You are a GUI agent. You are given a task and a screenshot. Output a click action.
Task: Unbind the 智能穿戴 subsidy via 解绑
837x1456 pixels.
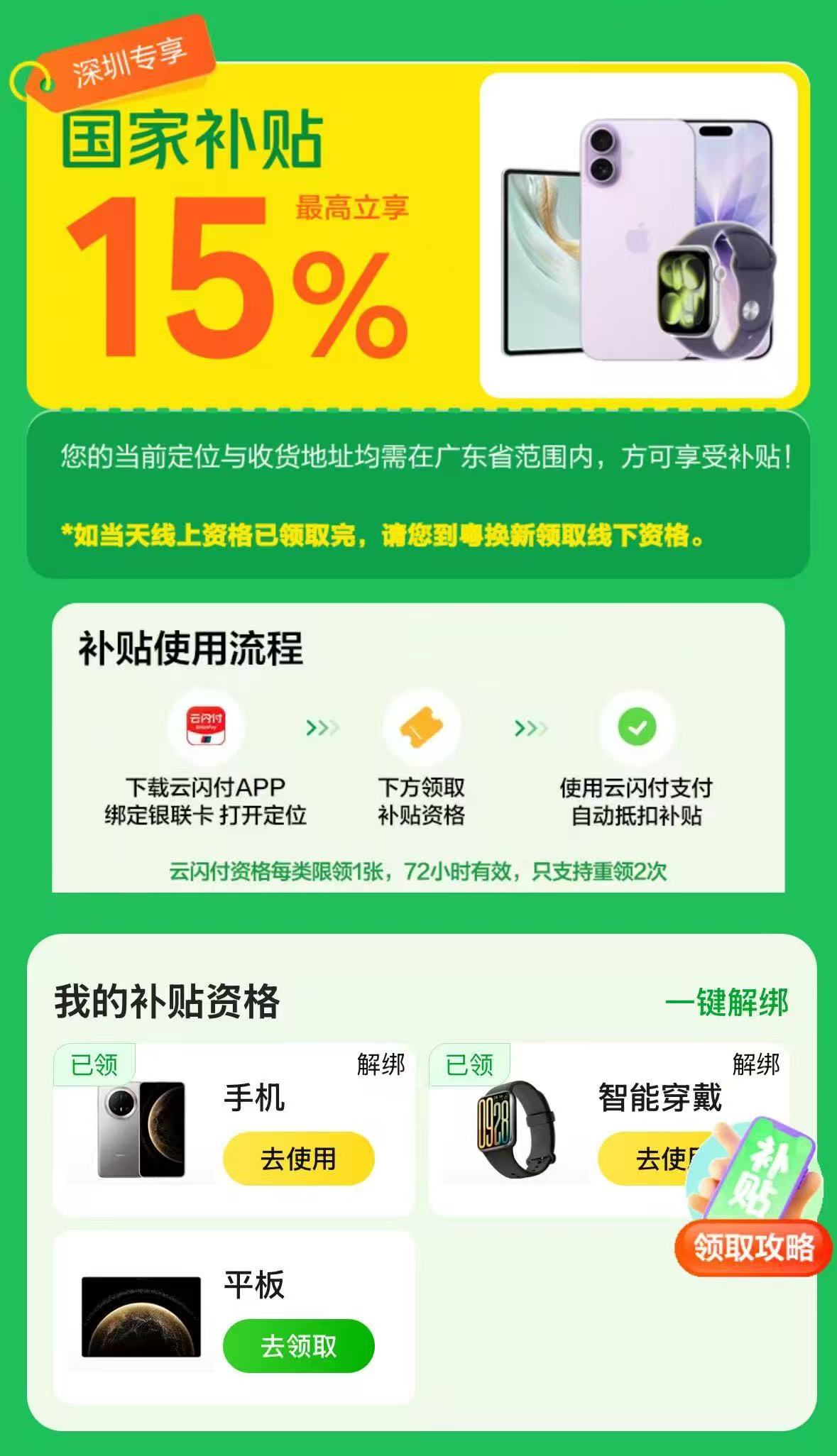click(755, 1064)
